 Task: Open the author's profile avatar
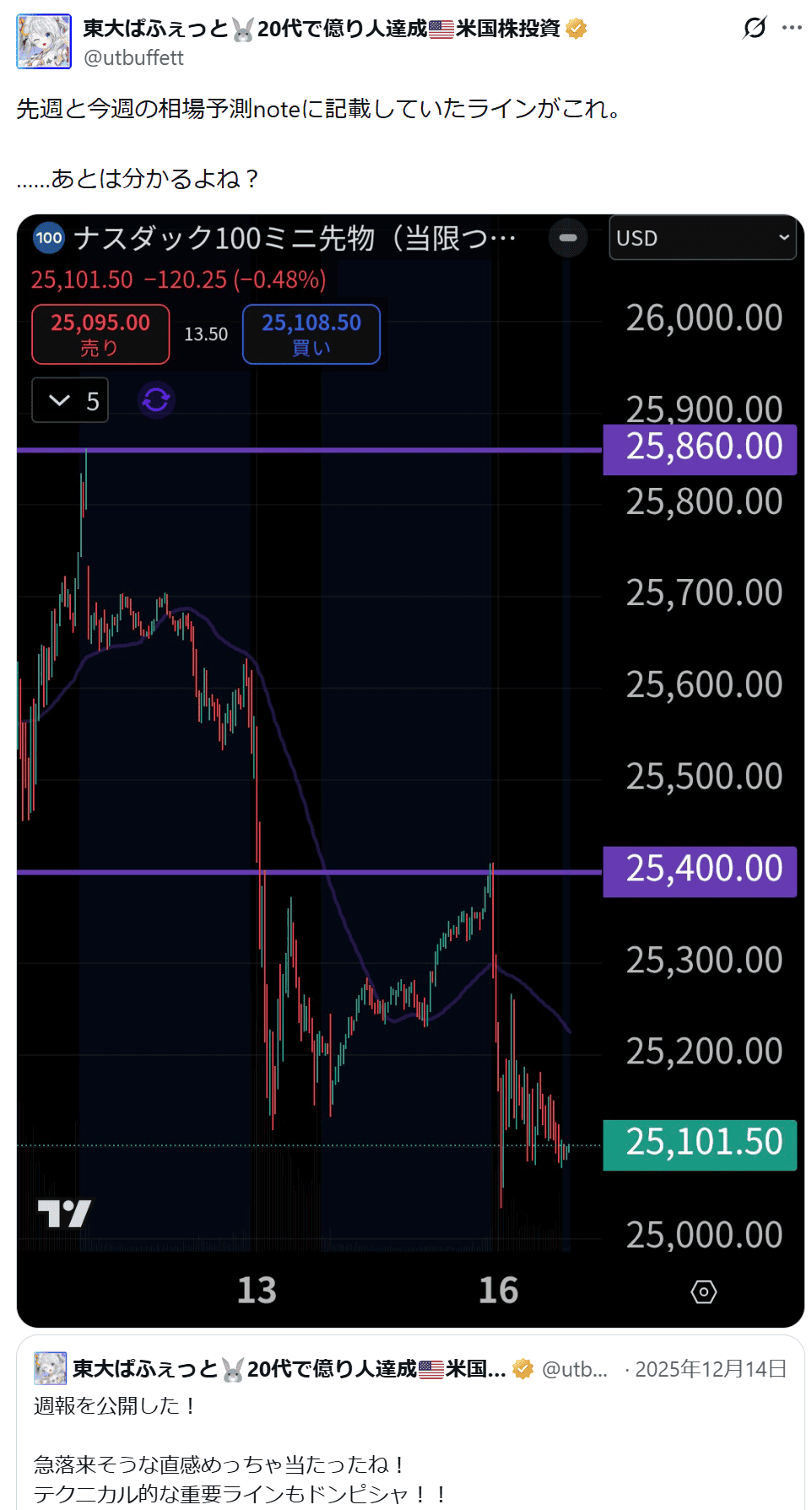tap(44, 41)
